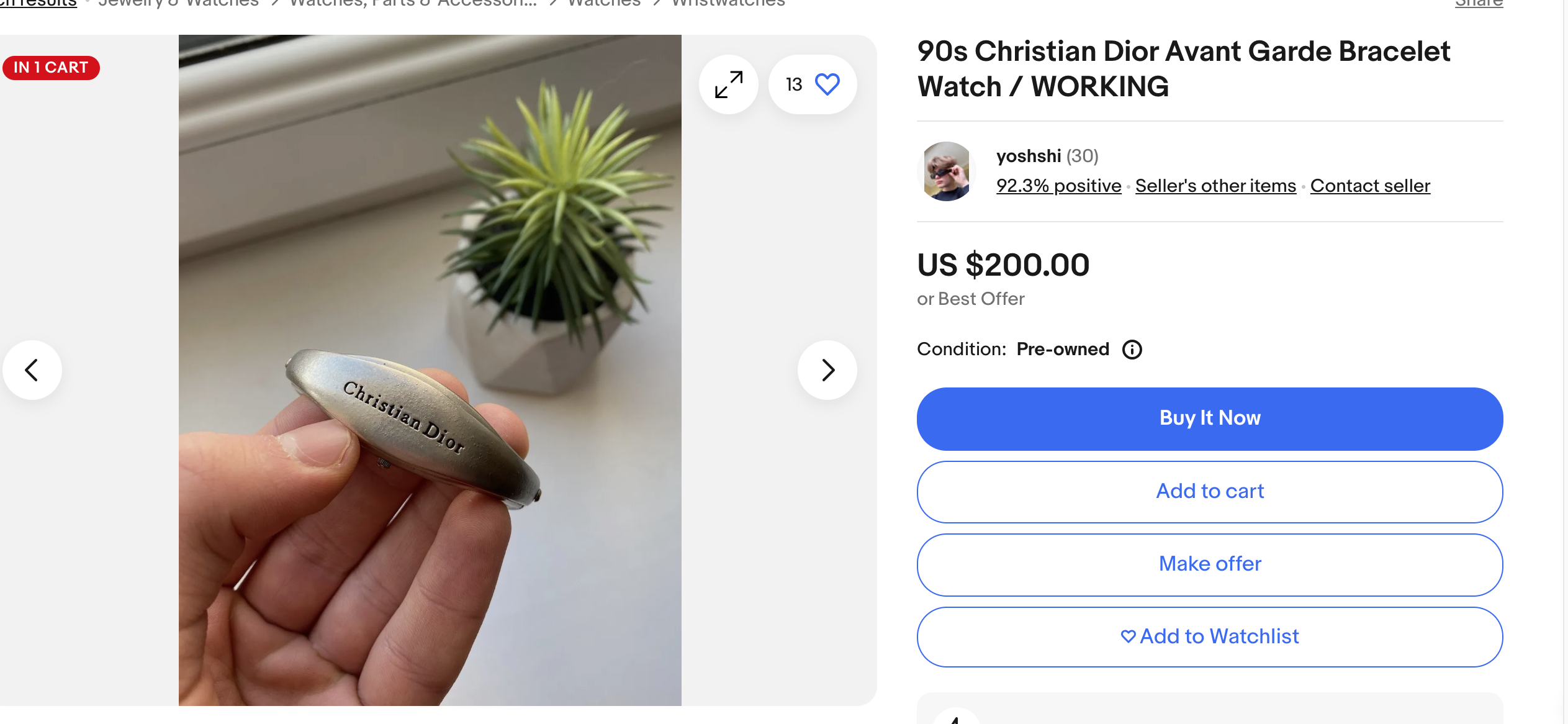The width and height of the screenshot is (1568, 724).
Task: Expand the product image to full screen
Action: point(728,84)
